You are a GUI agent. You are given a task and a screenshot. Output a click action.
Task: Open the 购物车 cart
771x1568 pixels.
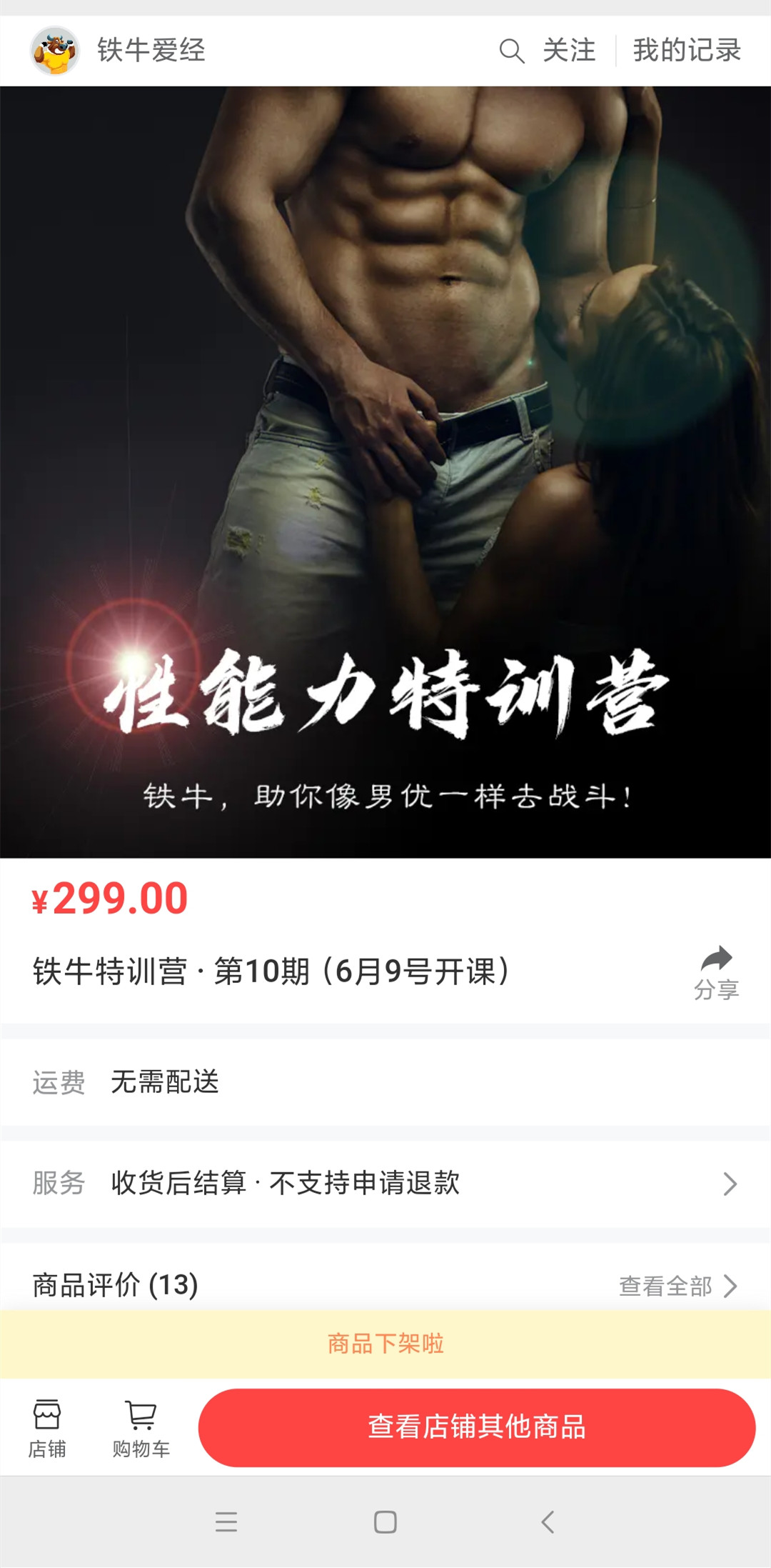141,1428
